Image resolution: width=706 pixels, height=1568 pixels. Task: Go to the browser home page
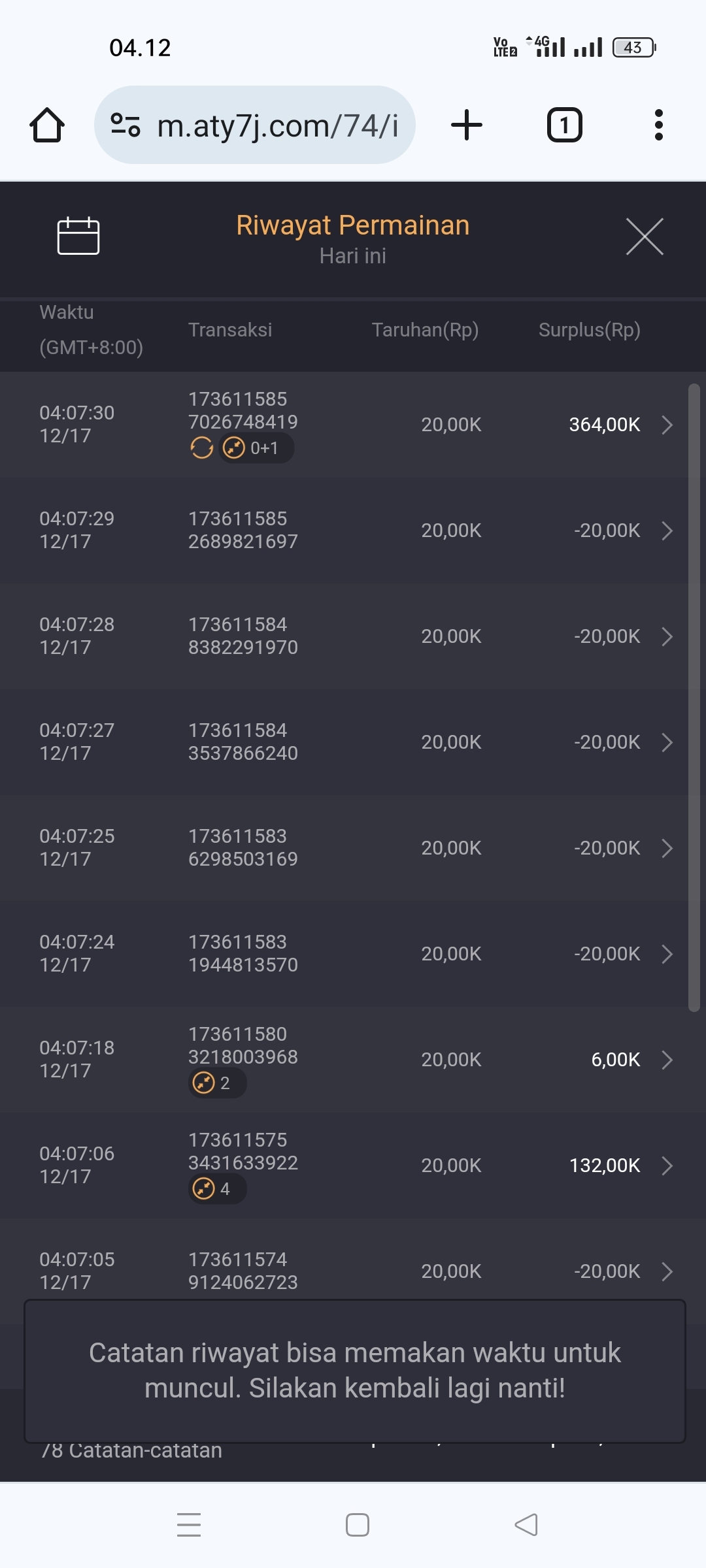[x=47, y=125]
